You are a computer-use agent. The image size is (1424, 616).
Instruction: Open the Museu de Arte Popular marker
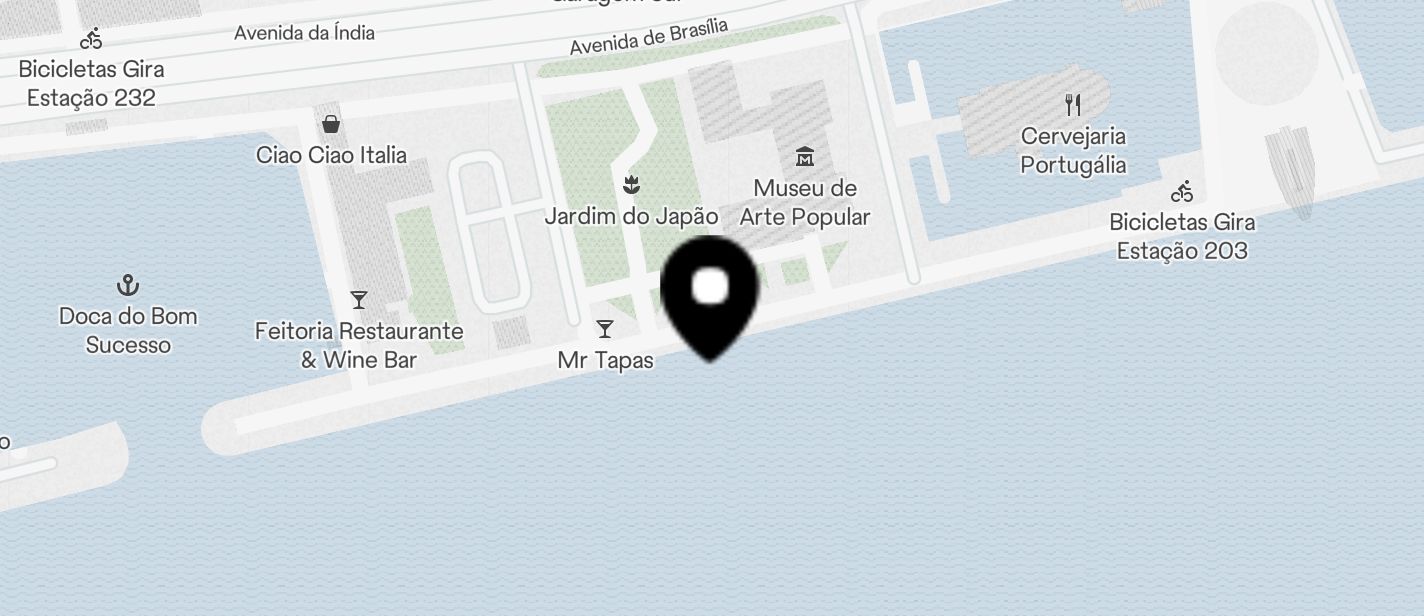click(805, 157)
